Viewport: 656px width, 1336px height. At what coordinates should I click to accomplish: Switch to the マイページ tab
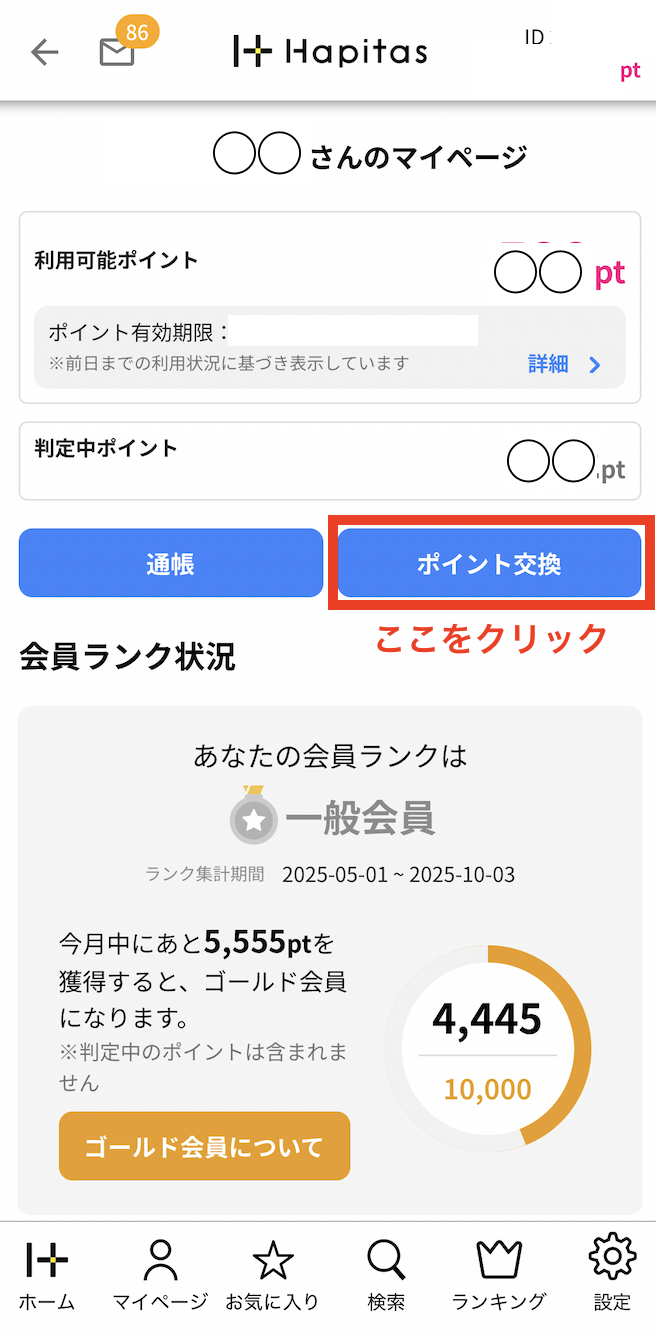tap(160, 1274)
